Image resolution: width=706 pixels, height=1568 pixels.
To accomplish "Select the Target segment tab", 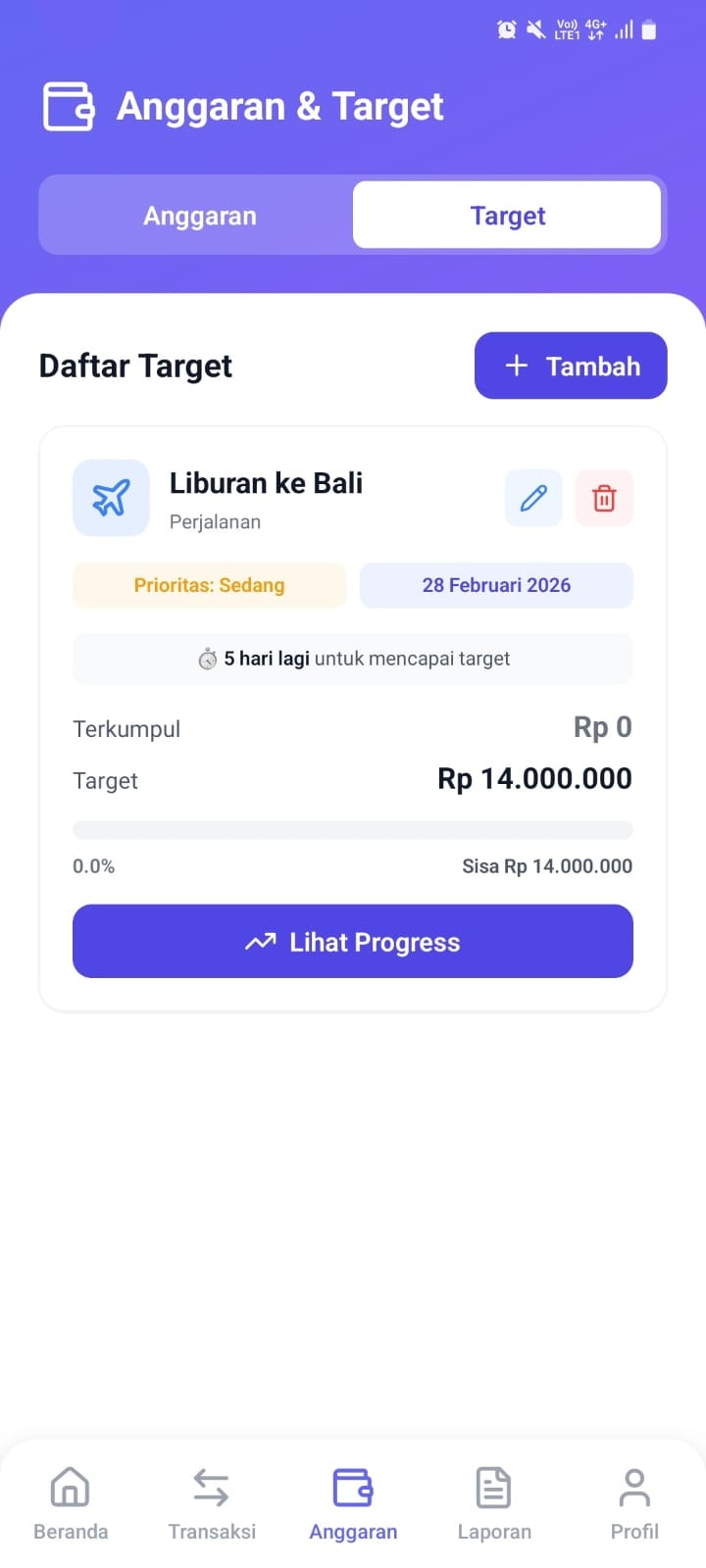I will click(507, 216).
